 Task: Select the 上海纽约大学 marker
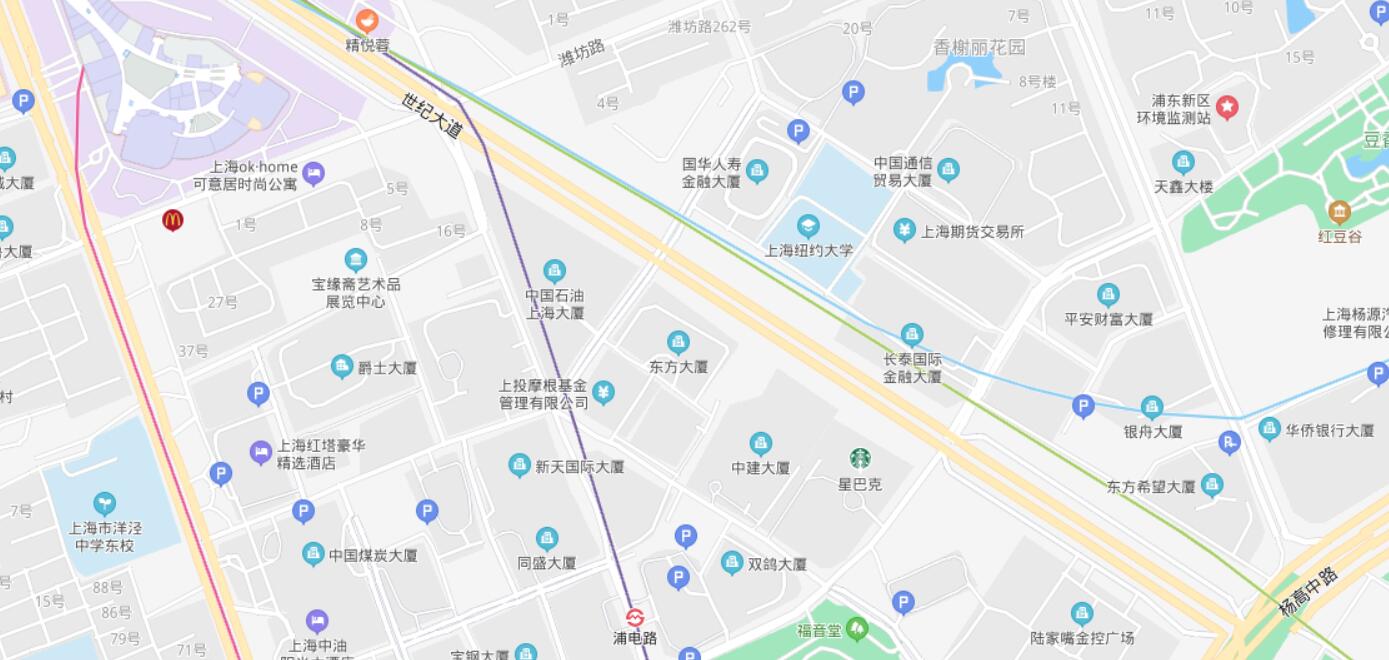click(808, 226)
